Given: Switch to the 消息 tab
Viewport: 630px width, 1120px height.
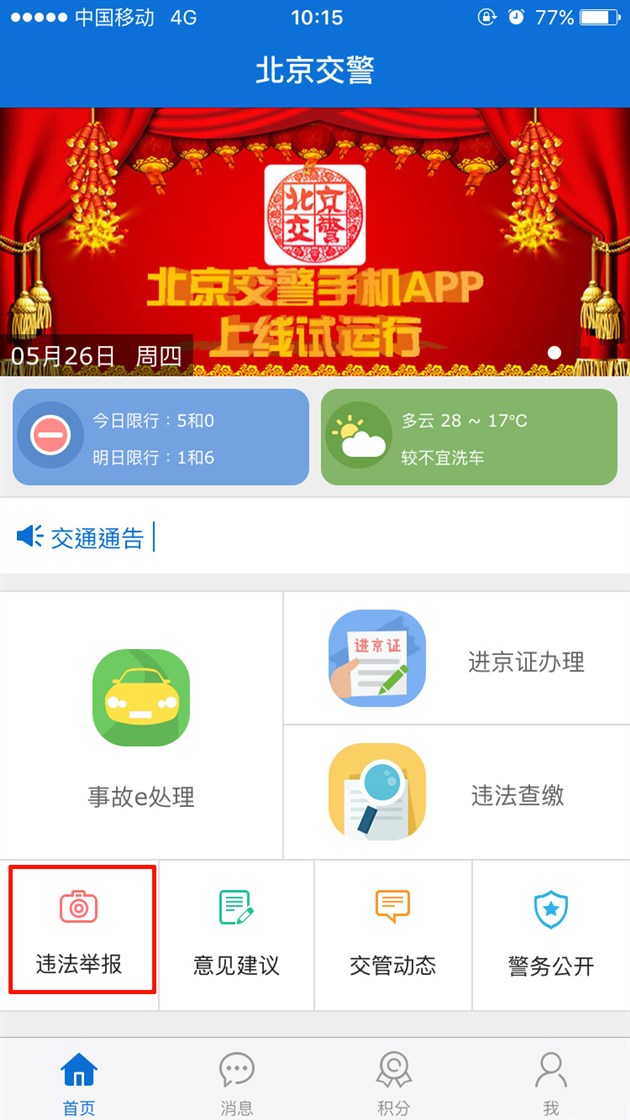Looking at the screenshot, I should point(237,1081).
